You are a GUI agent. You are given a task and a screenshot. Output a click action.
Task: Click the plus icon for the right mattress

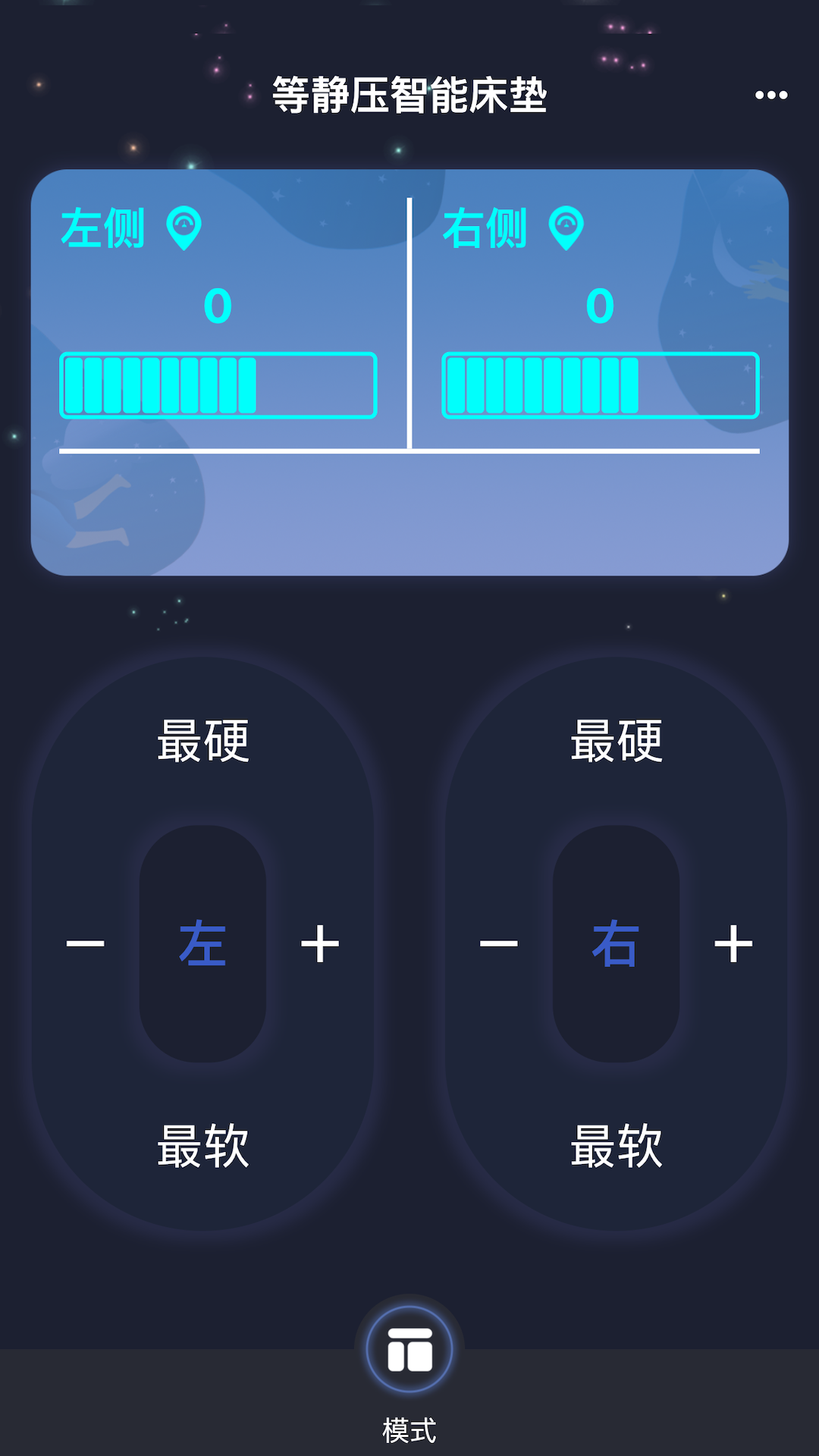tap(732, 943)
